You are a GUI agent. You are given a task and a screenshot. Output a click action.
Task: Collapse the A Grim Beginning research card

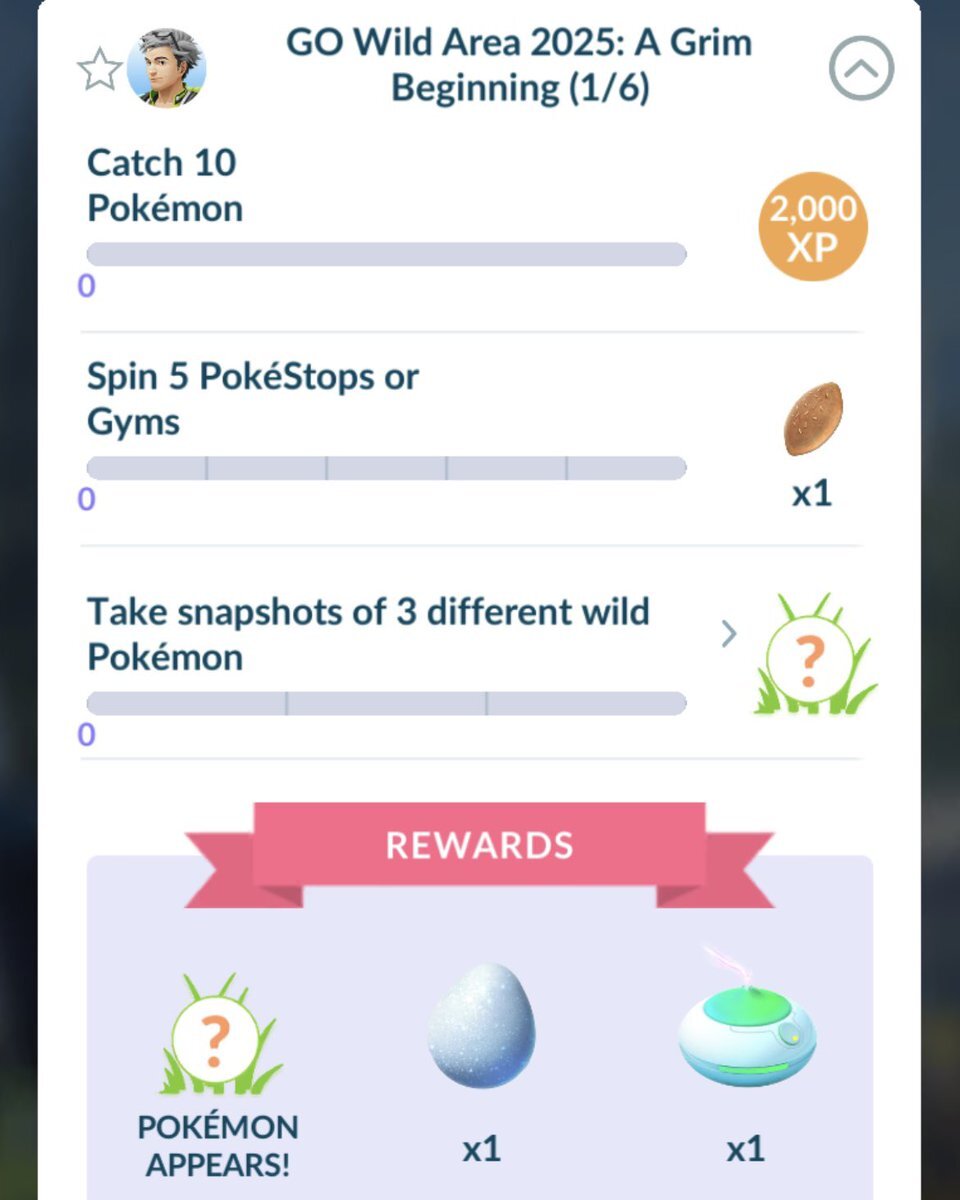[861, 68]
